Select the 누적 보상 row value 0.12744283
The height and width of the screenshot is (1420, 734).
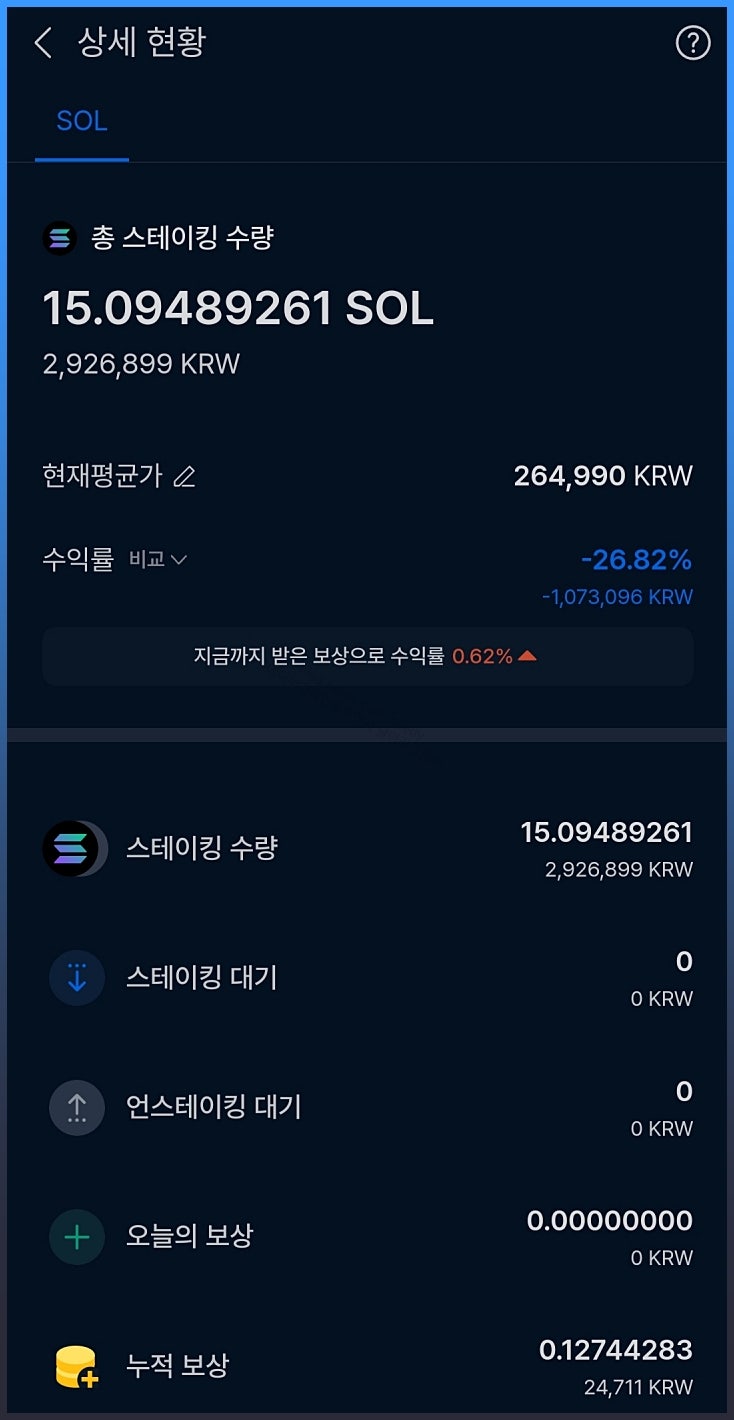pyautogui.click(x=615, y=1349)
